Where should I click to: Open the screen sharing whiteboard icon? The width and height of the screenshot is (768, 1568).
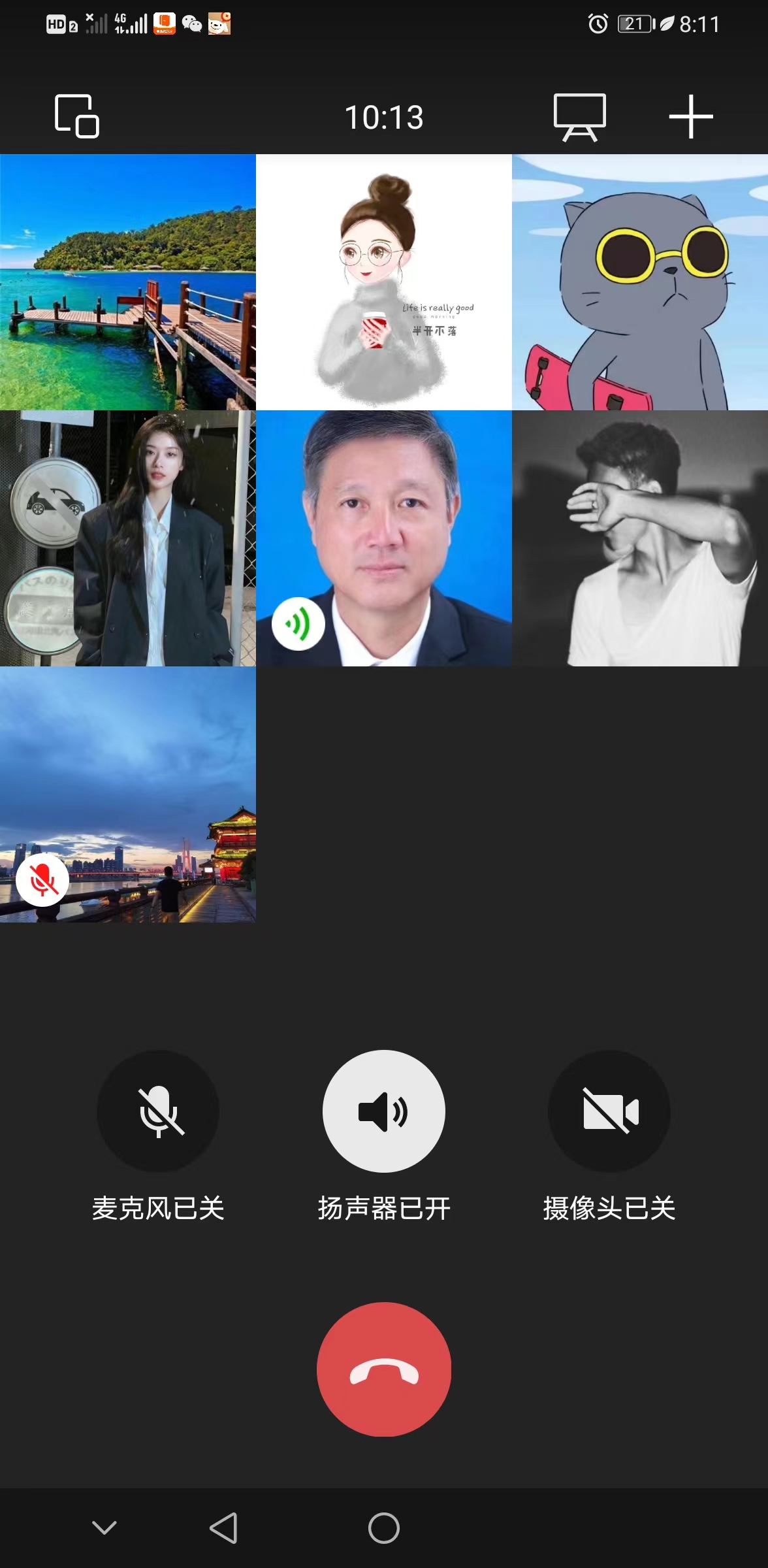pos(579,117)
